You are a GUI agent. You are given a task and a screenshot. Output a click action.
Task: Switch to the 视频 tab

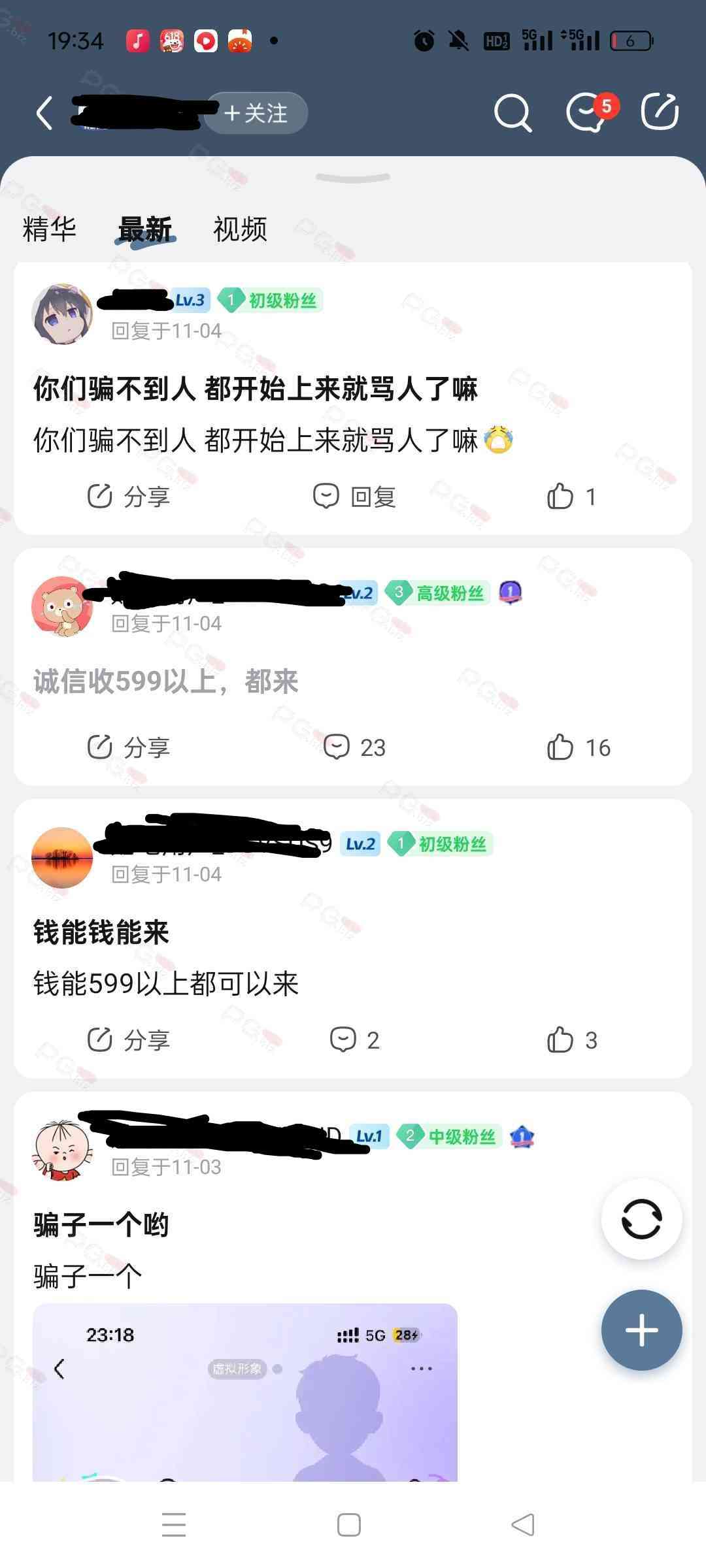click(x=240, y=229)
